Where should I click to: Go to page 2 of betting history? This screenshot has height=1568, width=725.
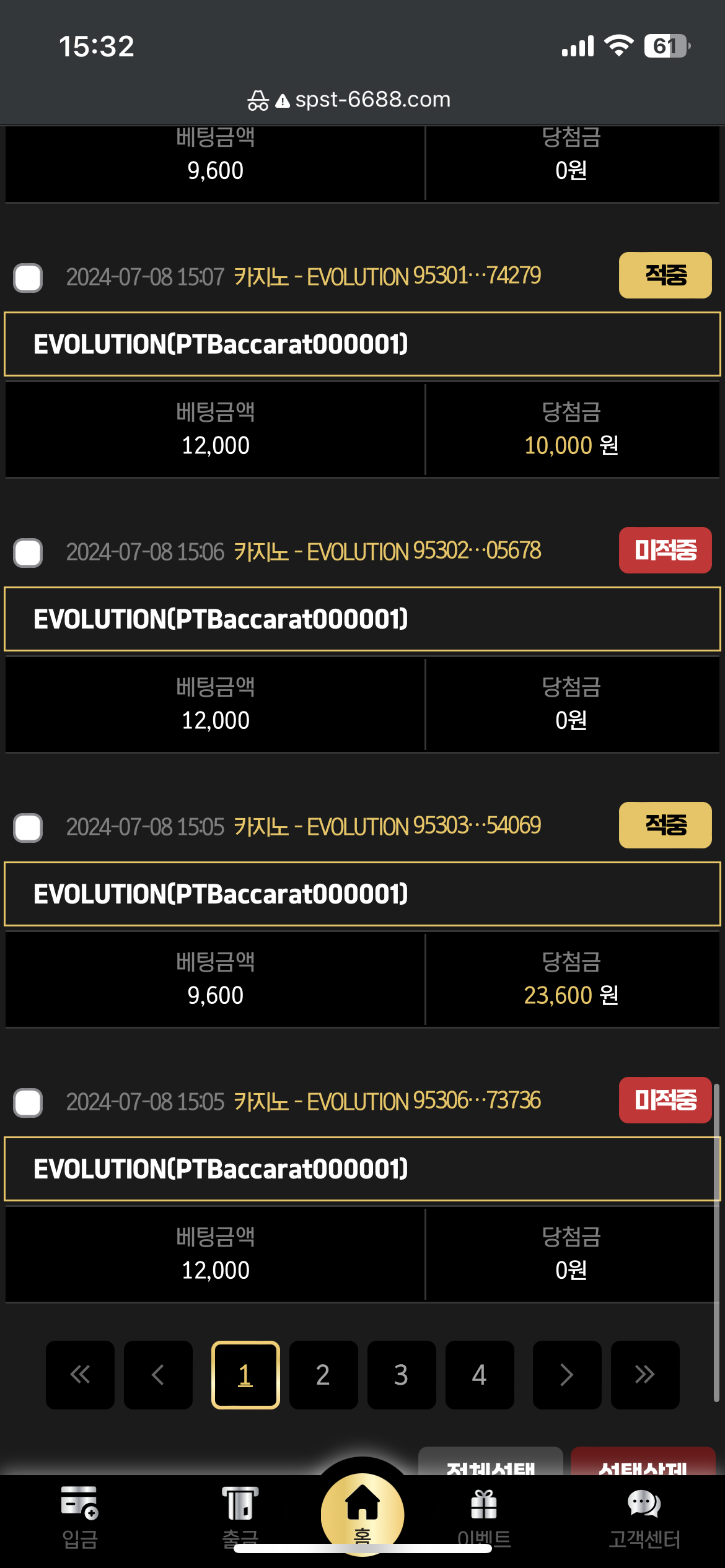pyautogui.click(x=323, y=1375)
